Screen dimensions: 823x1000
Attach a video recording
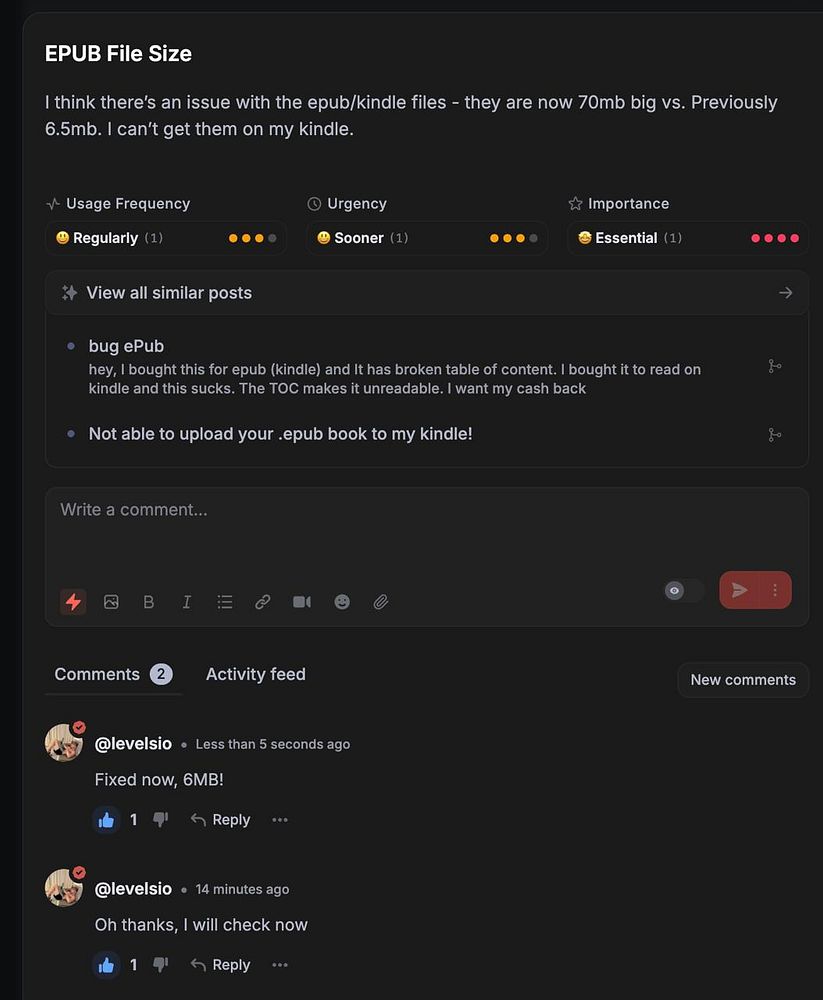point(302,602)
